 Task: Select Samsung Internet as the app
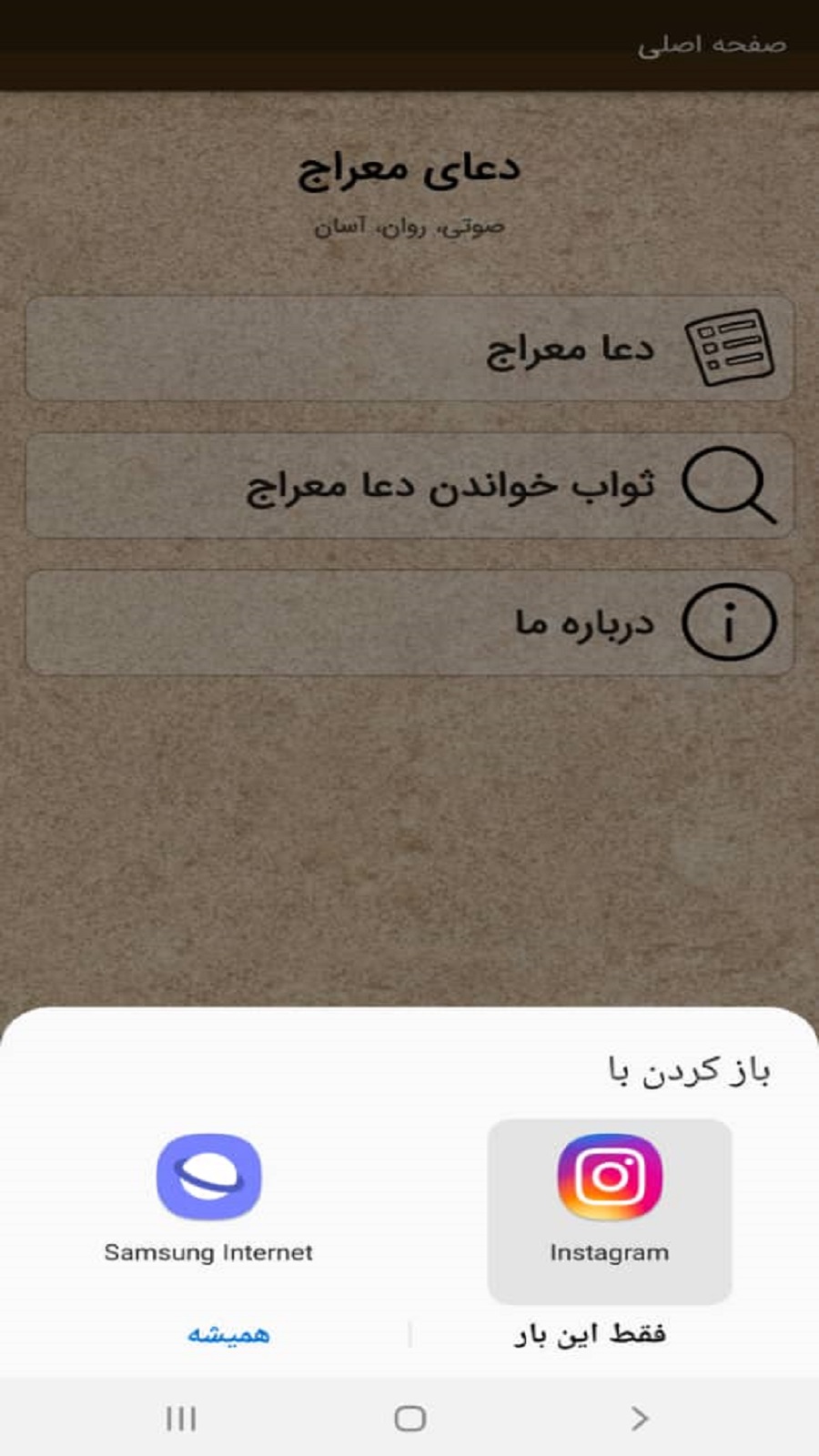208,1201
